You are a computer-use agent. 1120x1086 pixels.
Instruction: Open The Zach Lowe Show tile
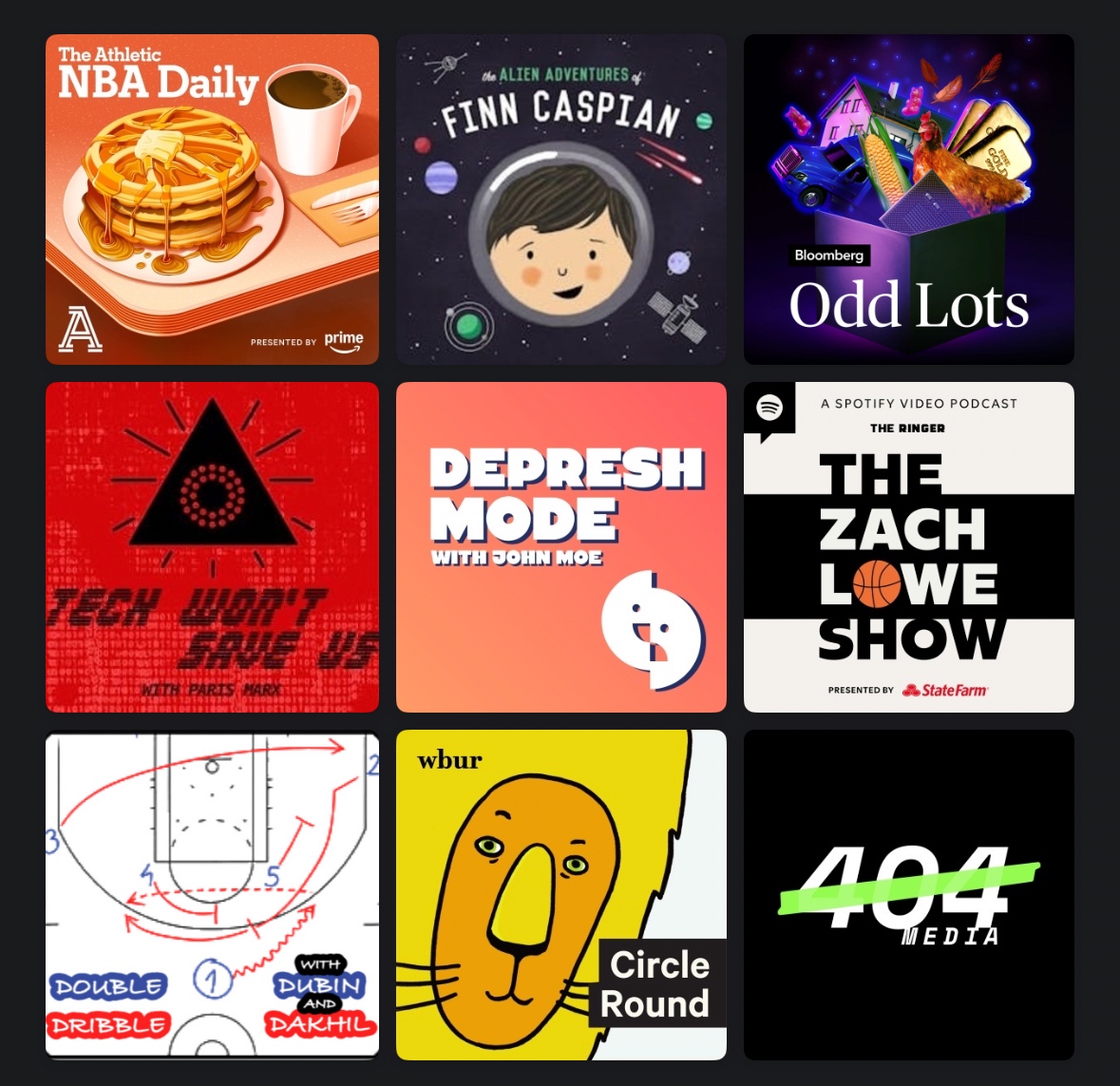(908, 547)
